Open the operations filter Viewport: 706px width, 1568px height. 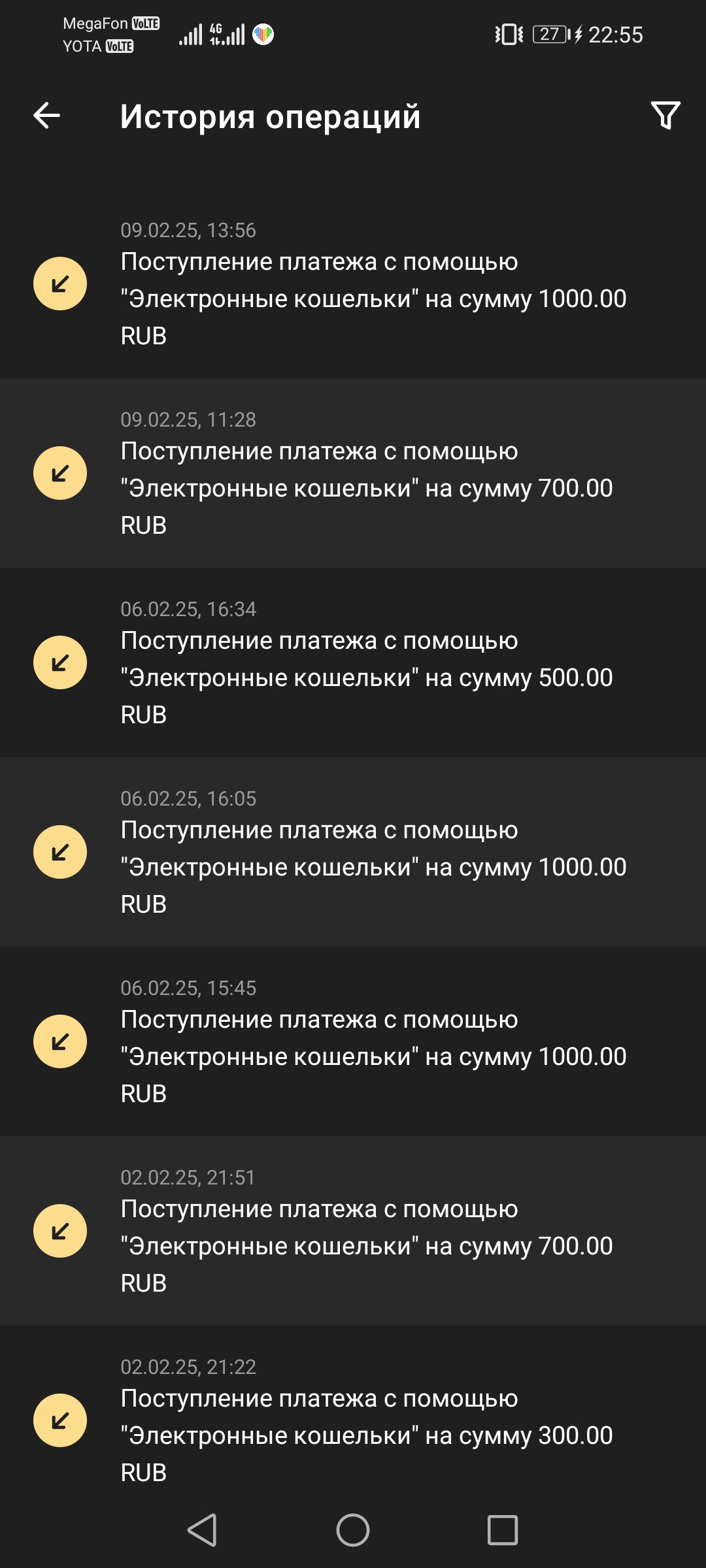pos(665,116)
